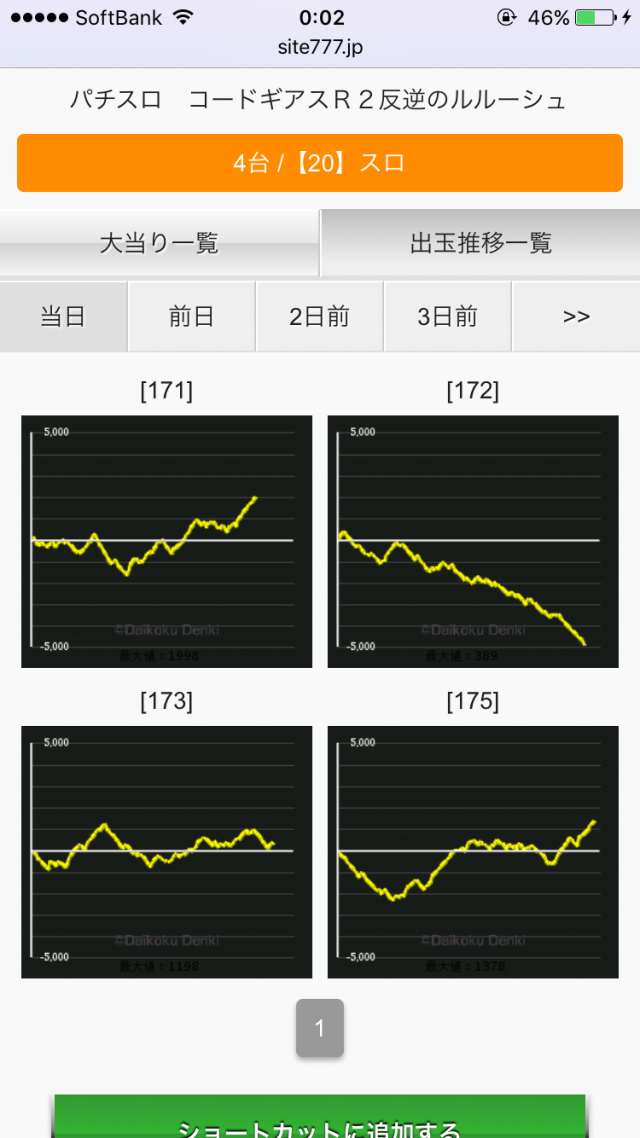The height and width of the screenshot is (1138, 640).
Task: Open the graph for machine 175
Action: point(473,851)
